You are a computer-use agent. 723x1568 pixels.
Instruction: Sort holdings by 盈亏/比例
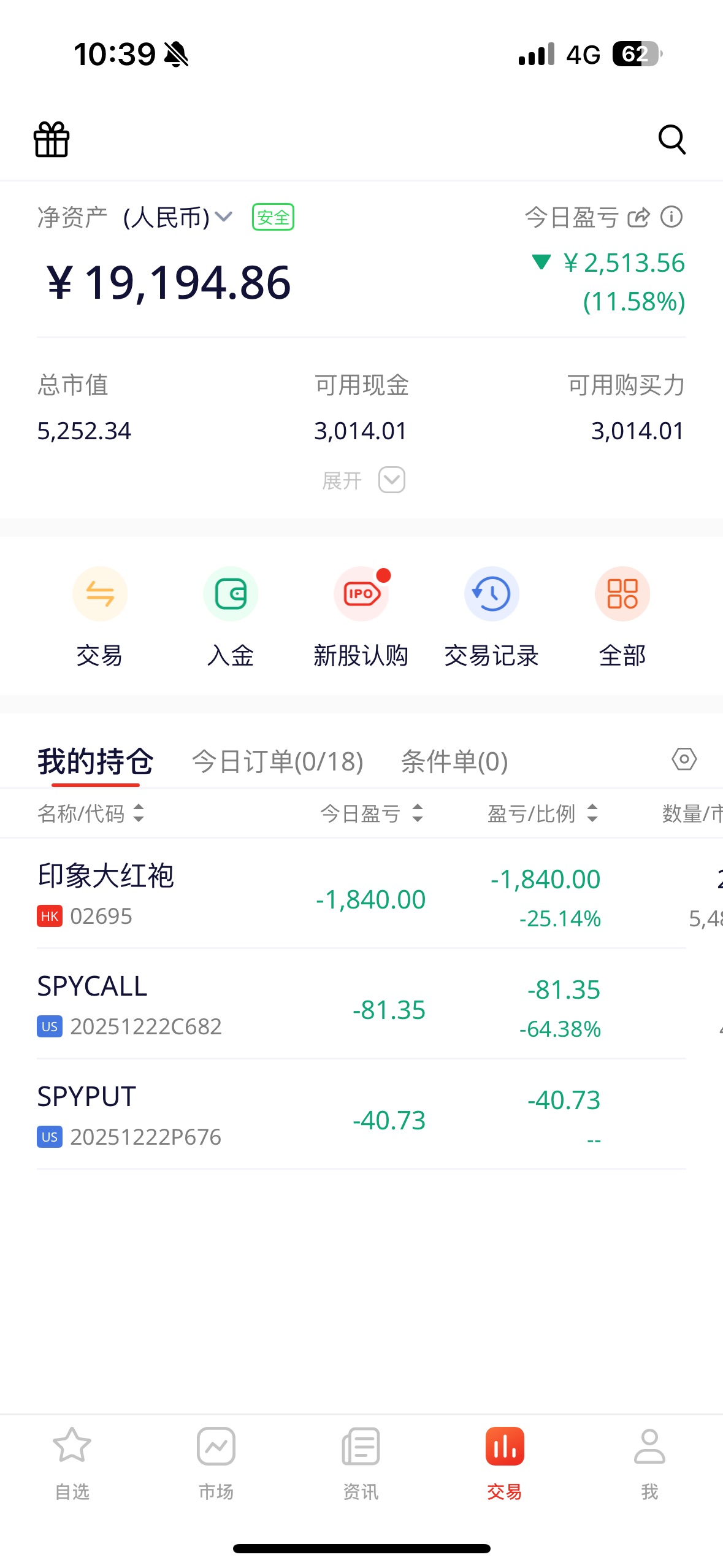click(x=542, y=813)
